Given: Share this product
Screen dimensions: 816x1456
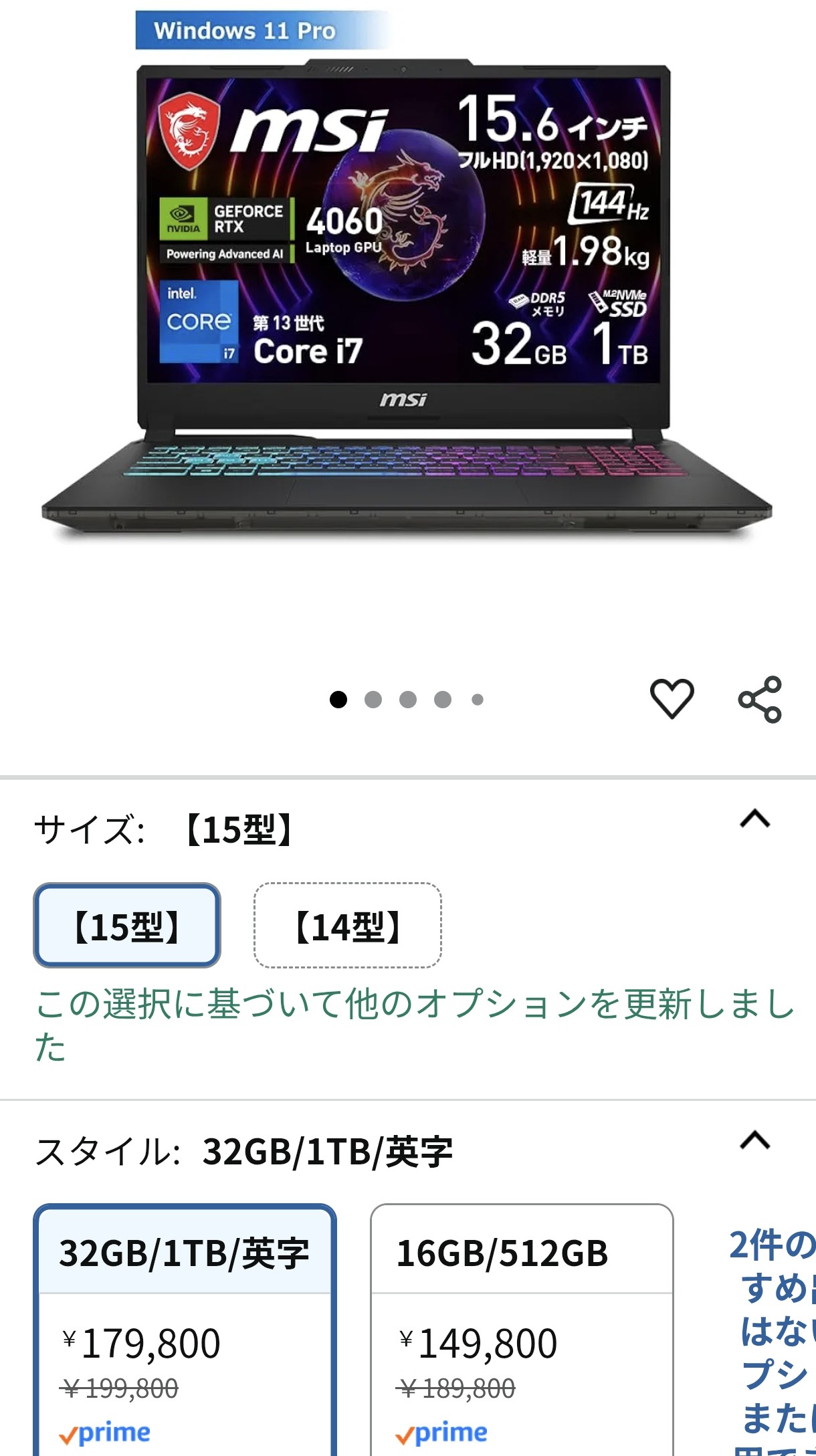Looking at the screenshot, I should click(x=760, y=699).
